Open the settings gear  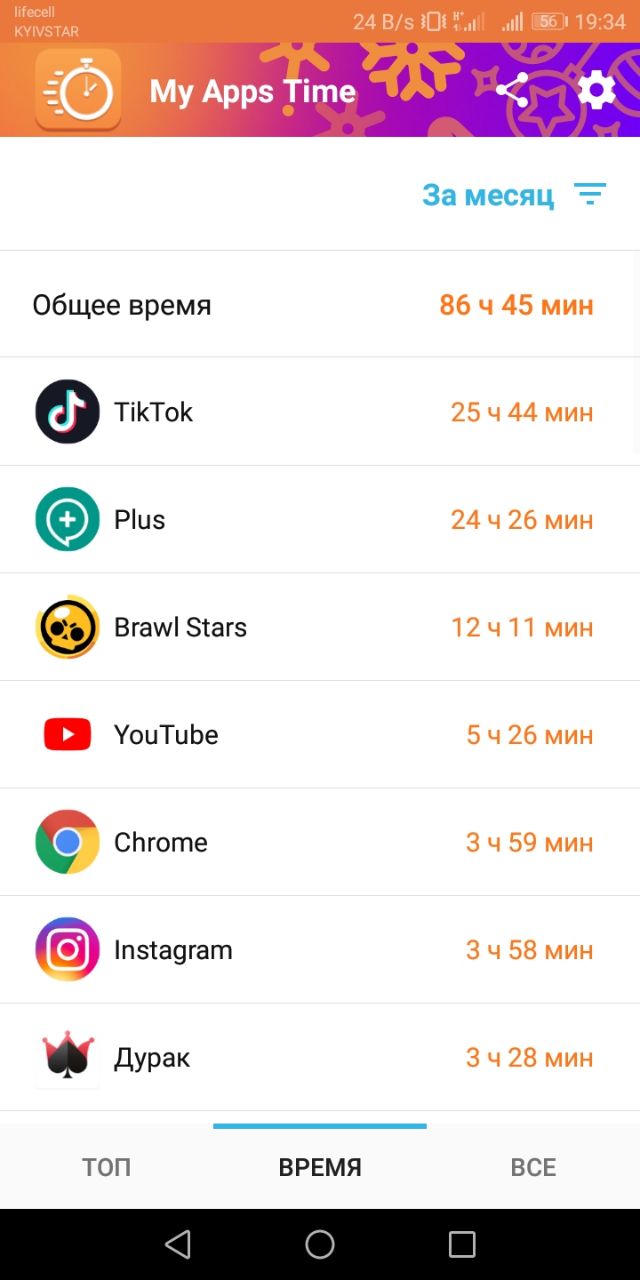click(x=597, y=91)
